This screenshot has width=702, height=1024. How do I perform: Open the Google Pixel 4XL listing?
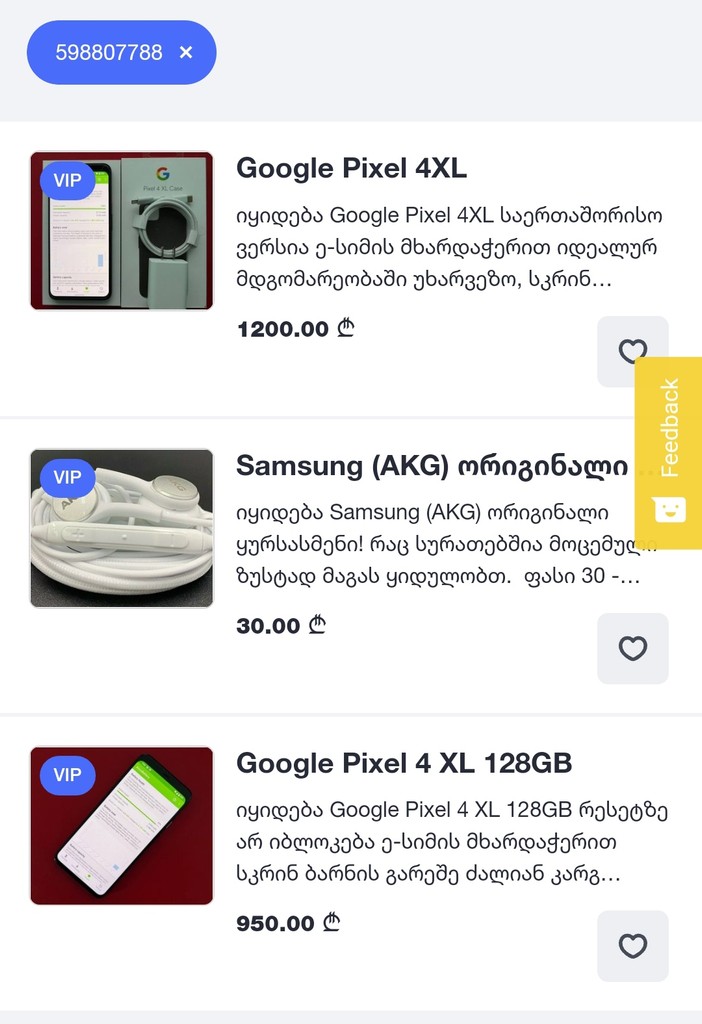(x=351, y=168)
